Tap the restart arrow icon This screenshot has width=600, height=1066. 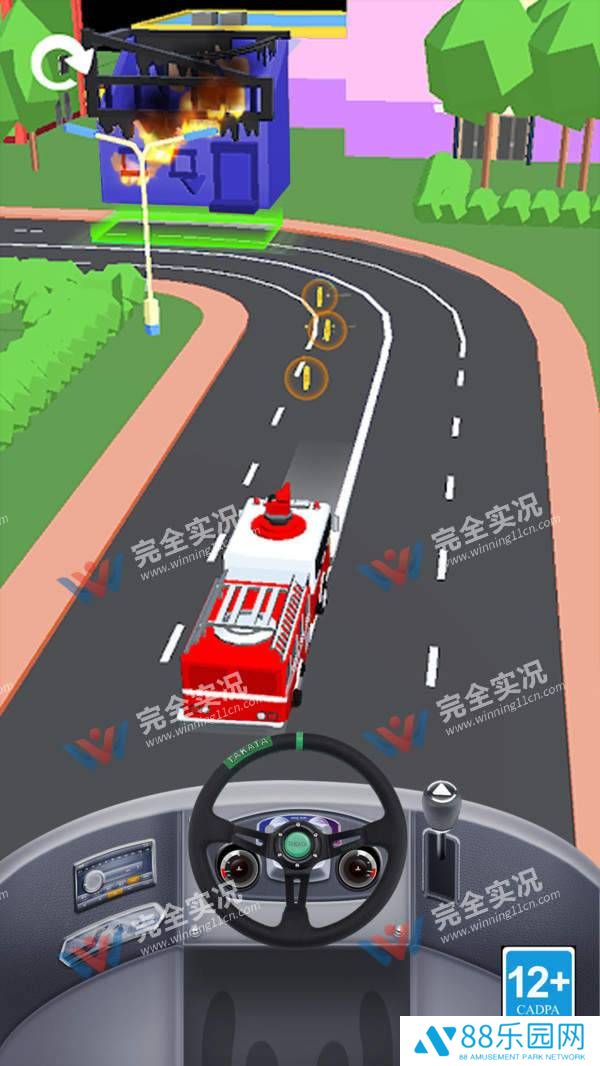(55, 64)
